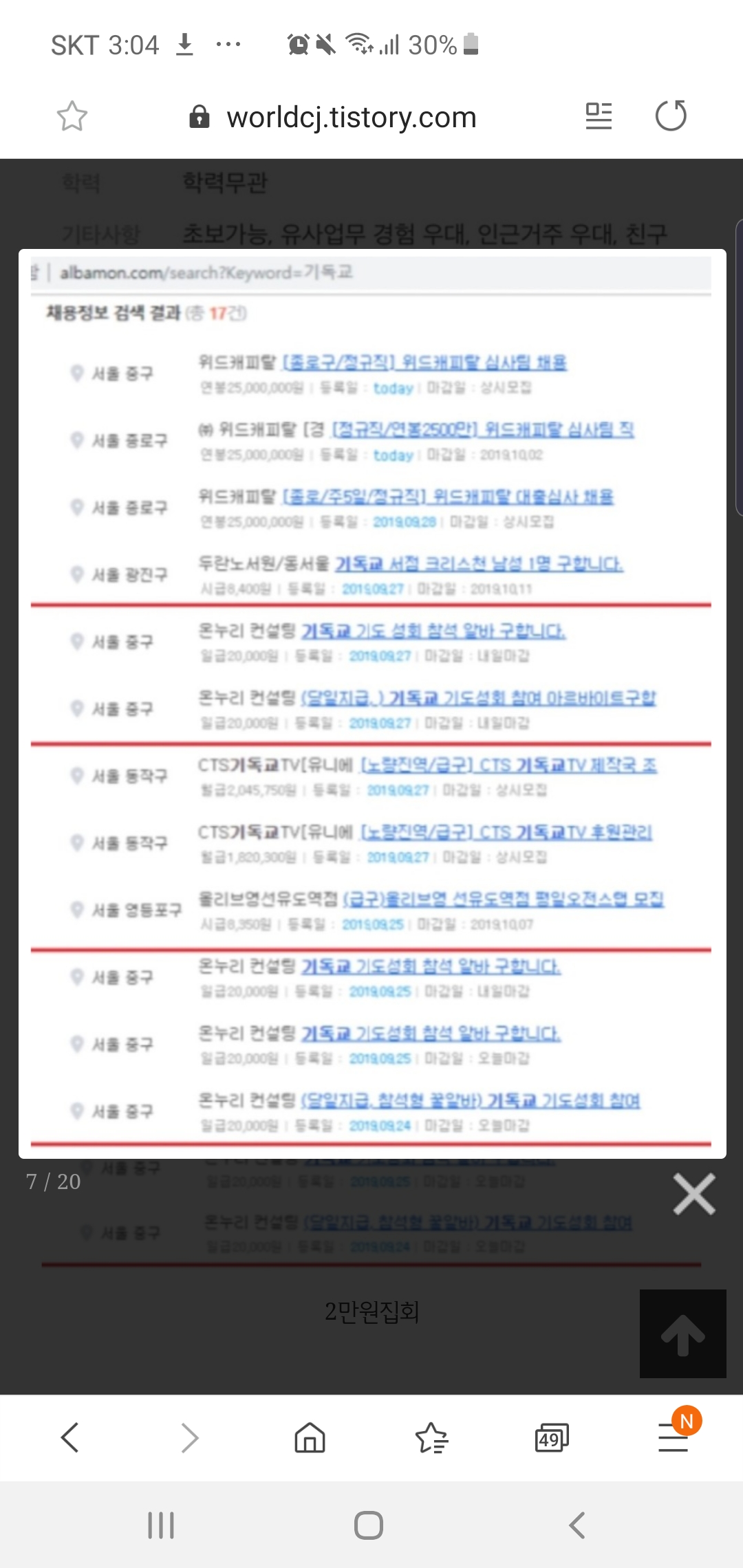
Task: Go back to the previous web page
Action: (70, 1437)
